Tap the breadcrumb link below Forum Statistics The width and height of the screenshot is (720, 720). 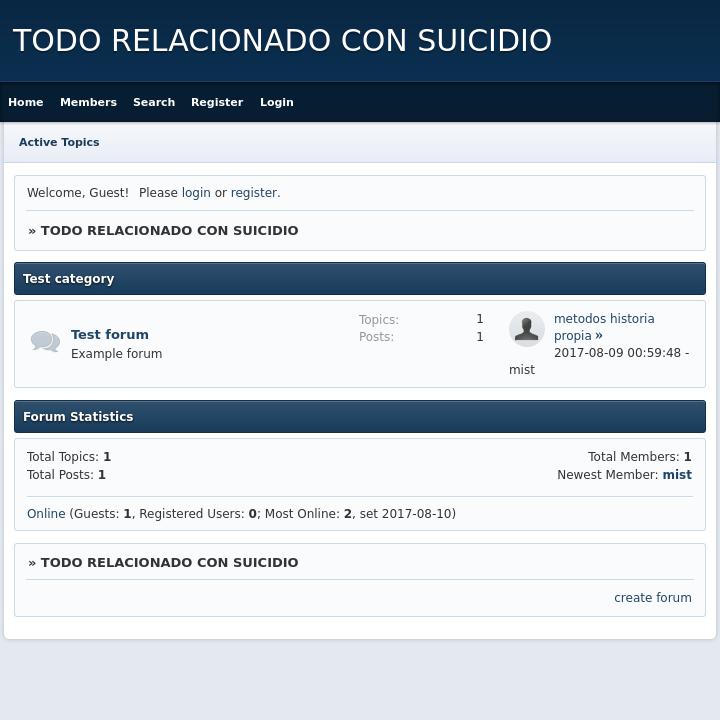tap(169, 562)
